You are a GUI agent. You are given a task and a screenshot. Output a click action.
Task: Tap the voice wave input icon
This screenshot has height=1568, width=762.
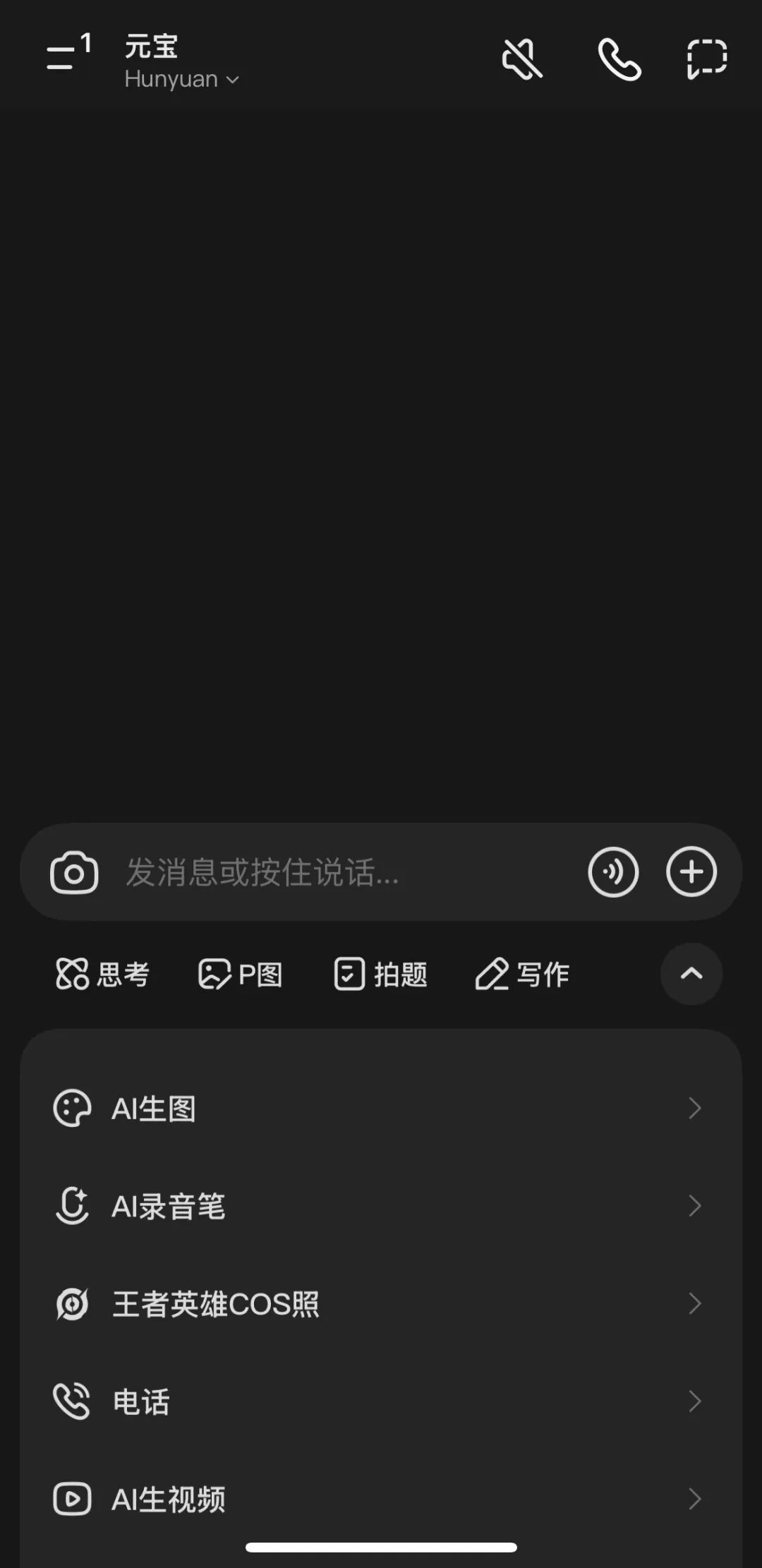pos(613,872)
